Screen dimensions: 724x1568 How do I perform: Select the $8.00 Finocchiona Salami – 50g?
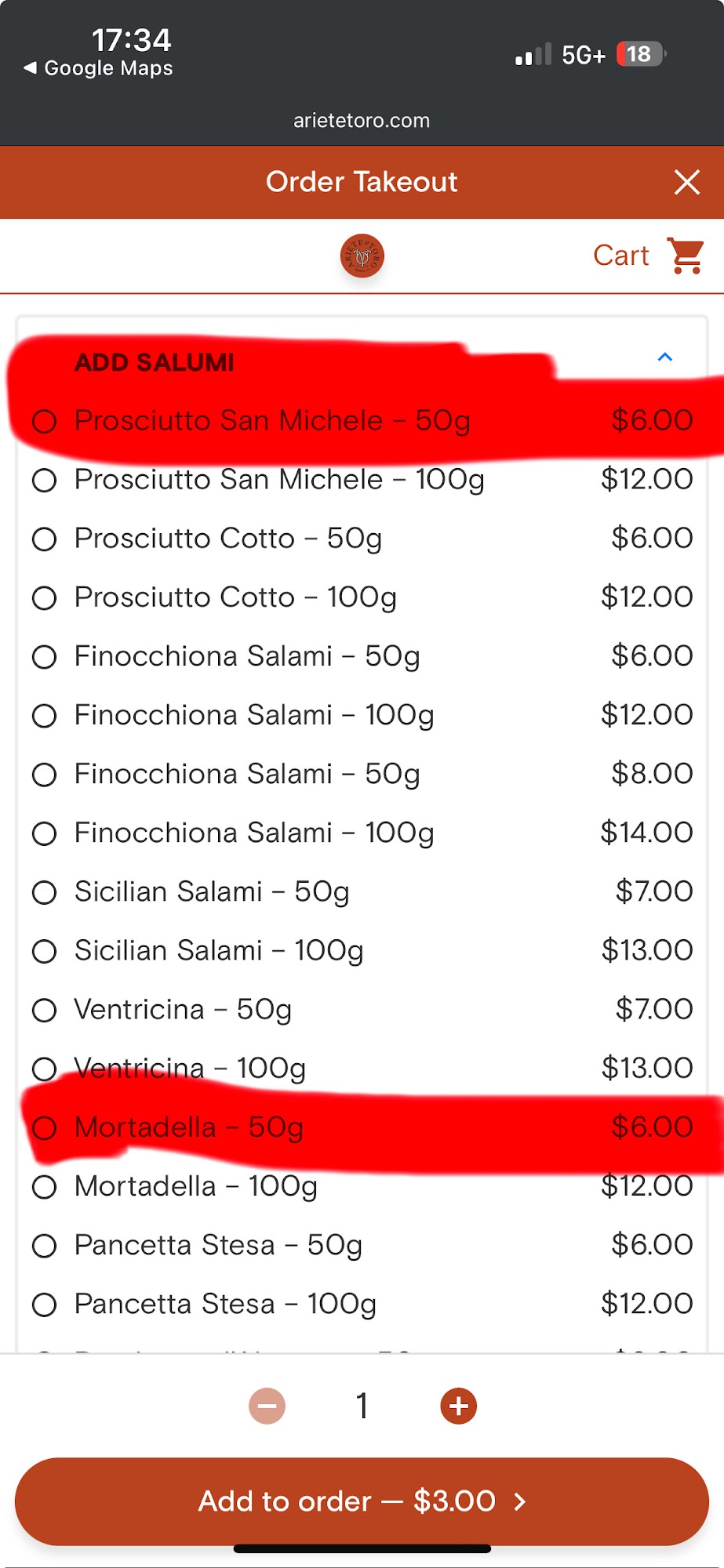coord(45,775)
